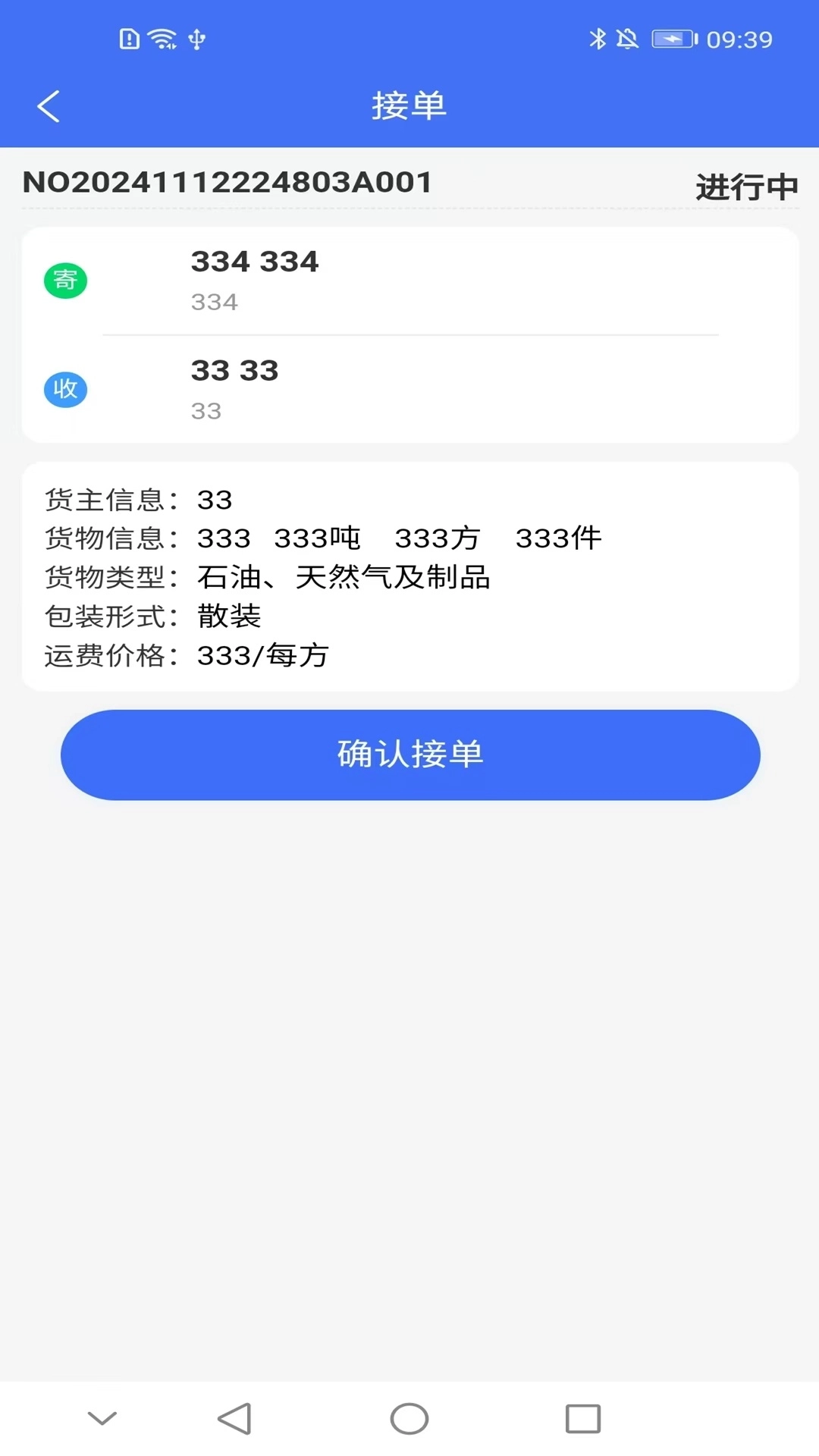Tap the green 寄 sender icon
The image size is (819, 1456).
(x=65, y=279)
